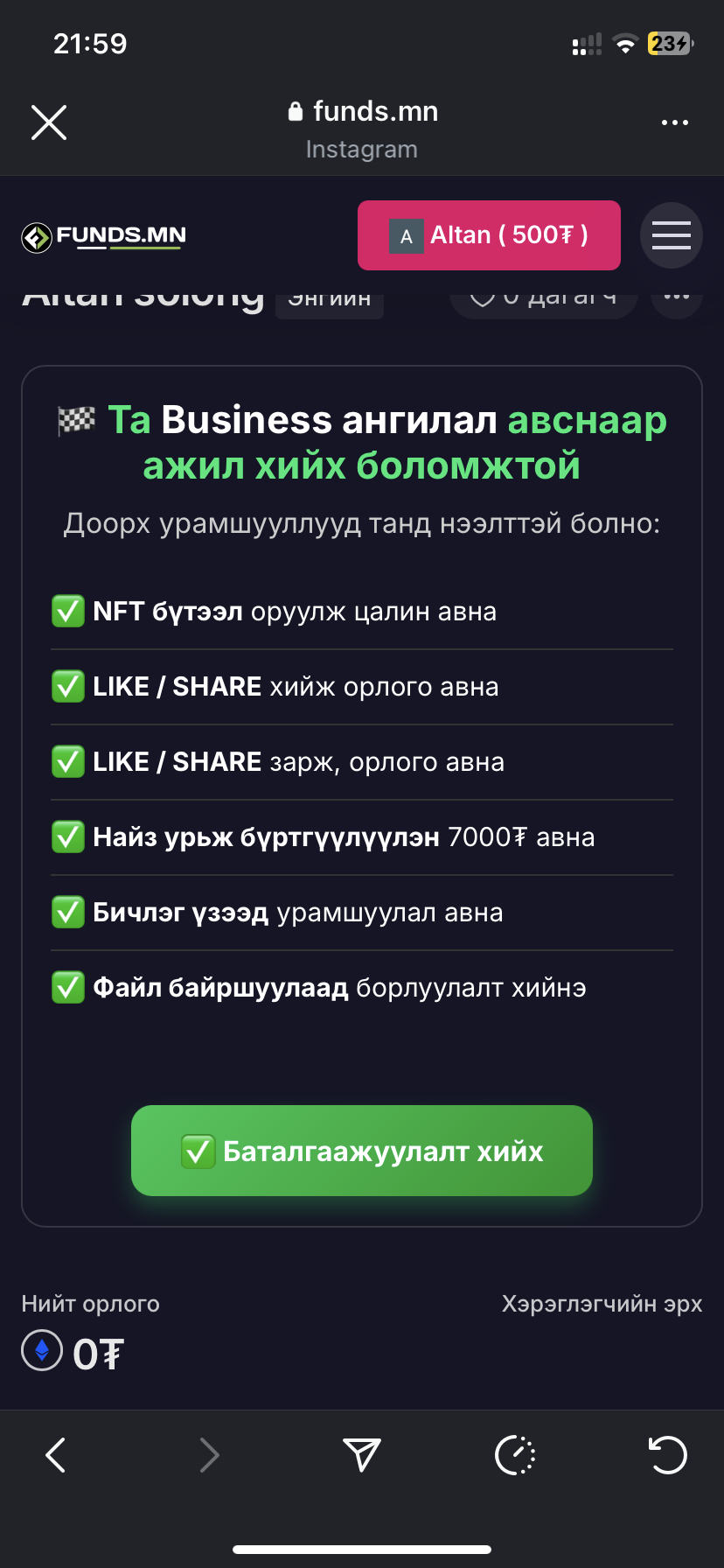The height and width of the screenshot is (1568, 724).
Task: Open the browser activity timer icon
Action: pos(515,1455)
